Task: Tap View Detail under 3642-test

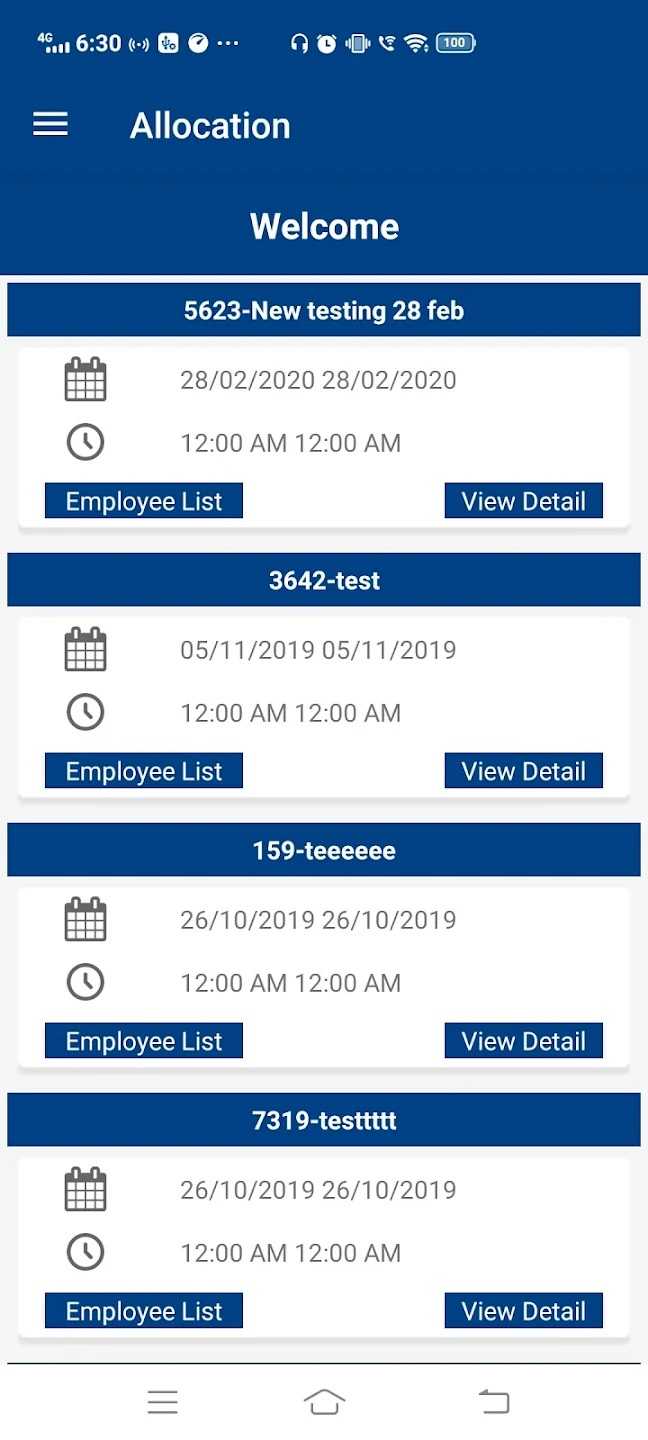Action: 523,771
